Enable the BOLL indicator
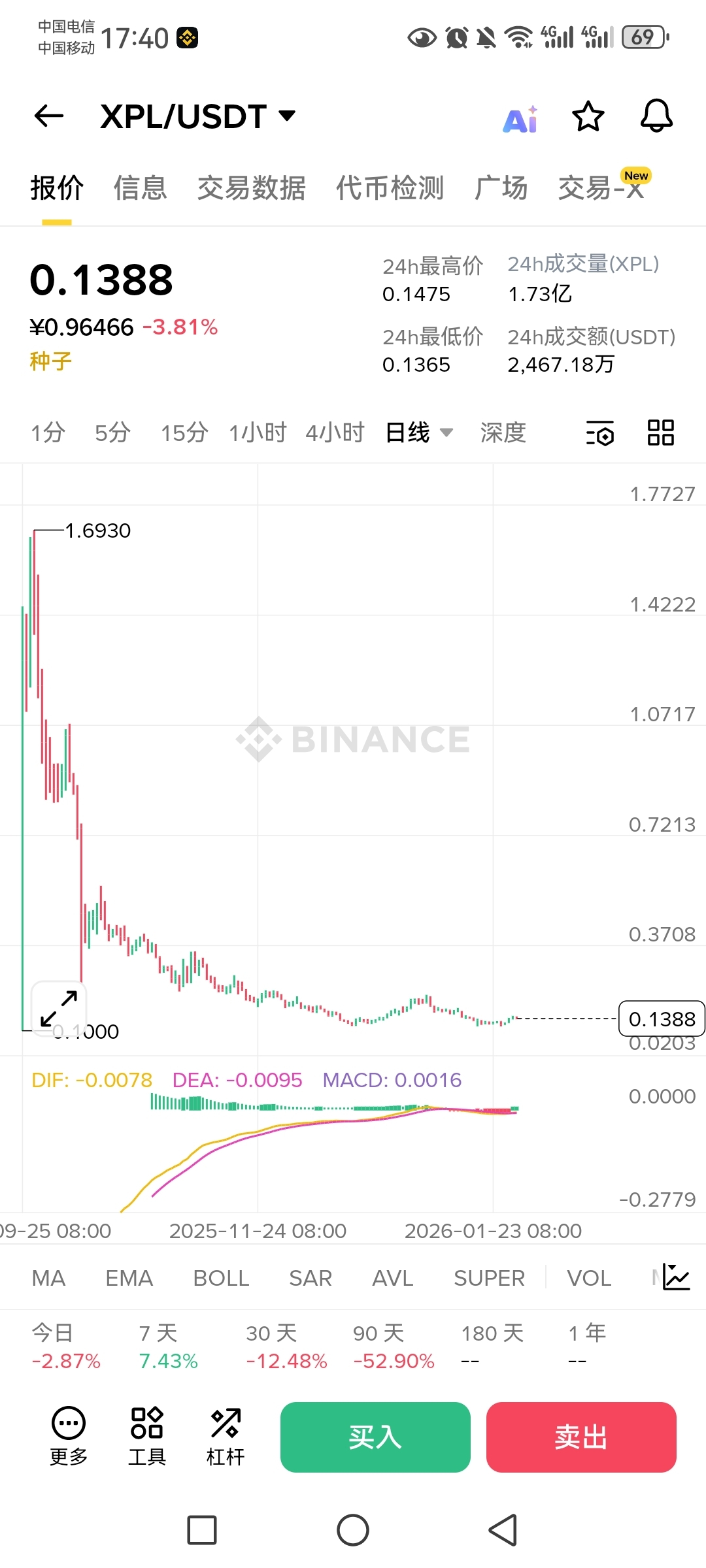Viewport: 706px width, 1568px height. 221,1278
